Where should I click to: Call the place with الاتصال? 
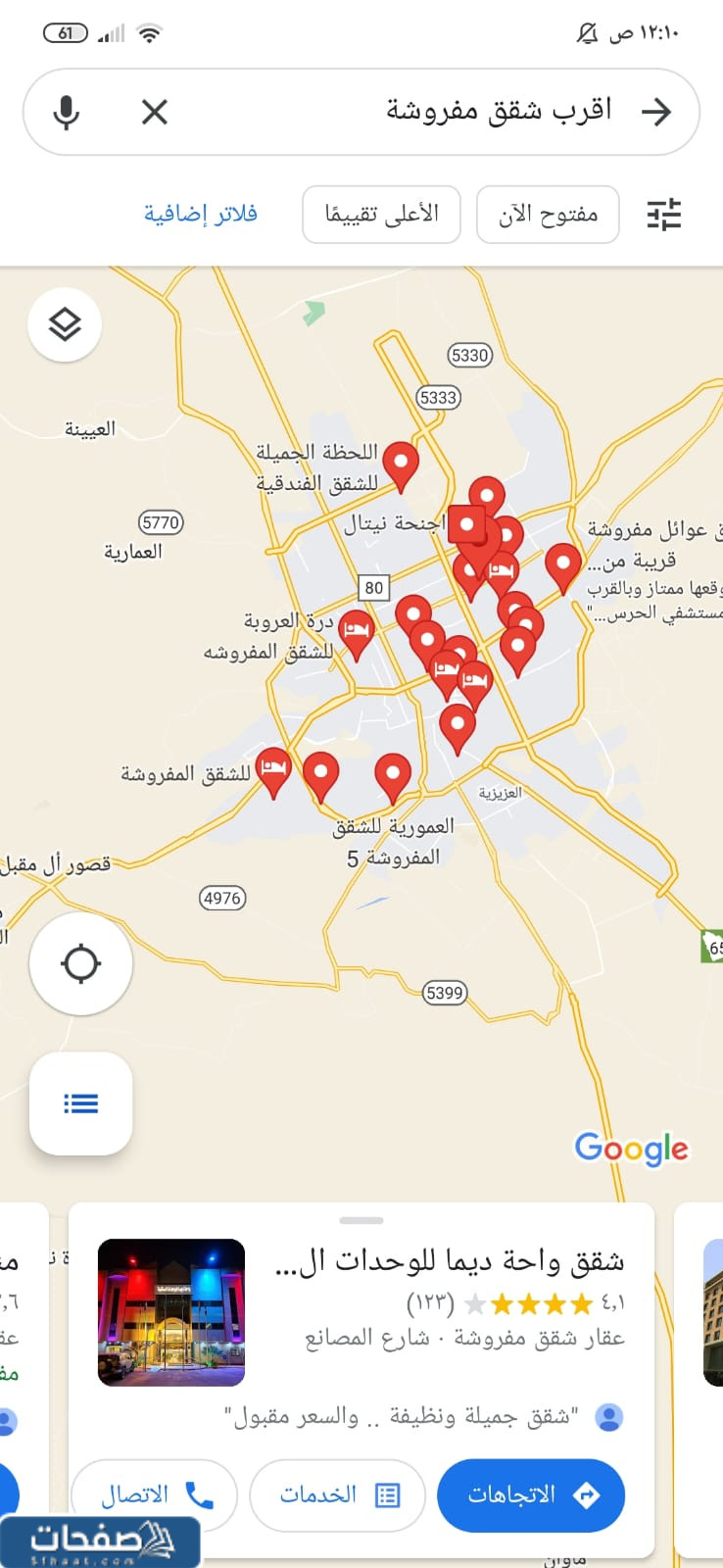(x=155, y=1494)
